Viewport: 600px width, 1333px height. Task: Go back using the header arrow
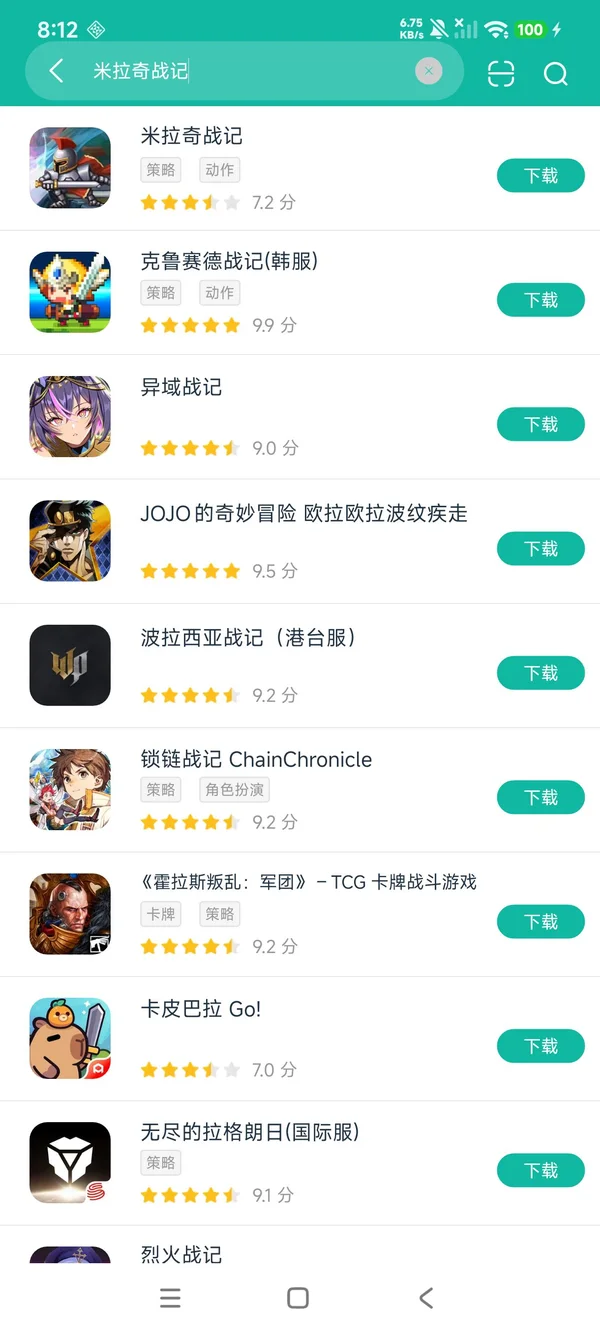pos(56,71)
